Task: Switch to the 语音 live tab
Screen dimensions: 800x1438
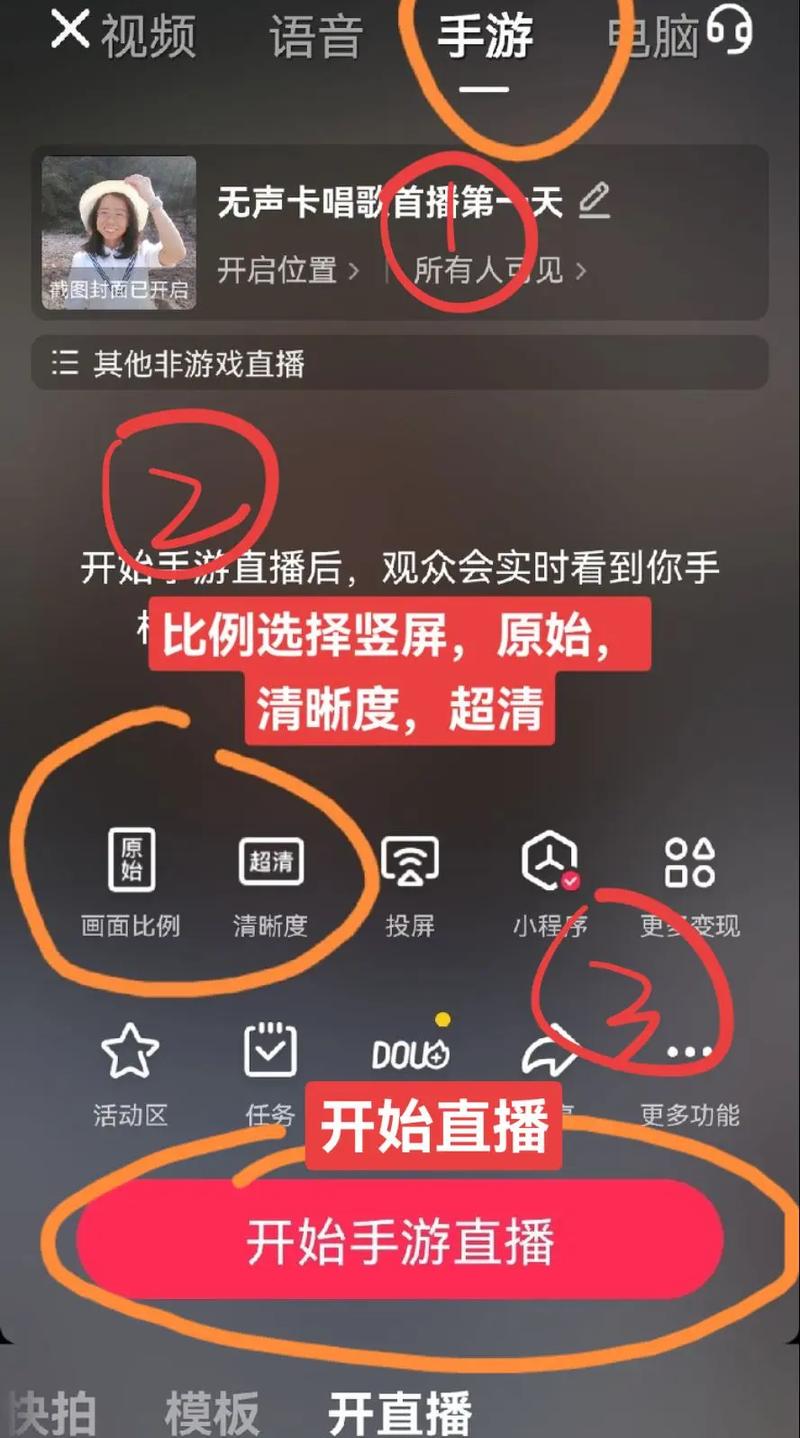Action: click(x=317, y=37)
